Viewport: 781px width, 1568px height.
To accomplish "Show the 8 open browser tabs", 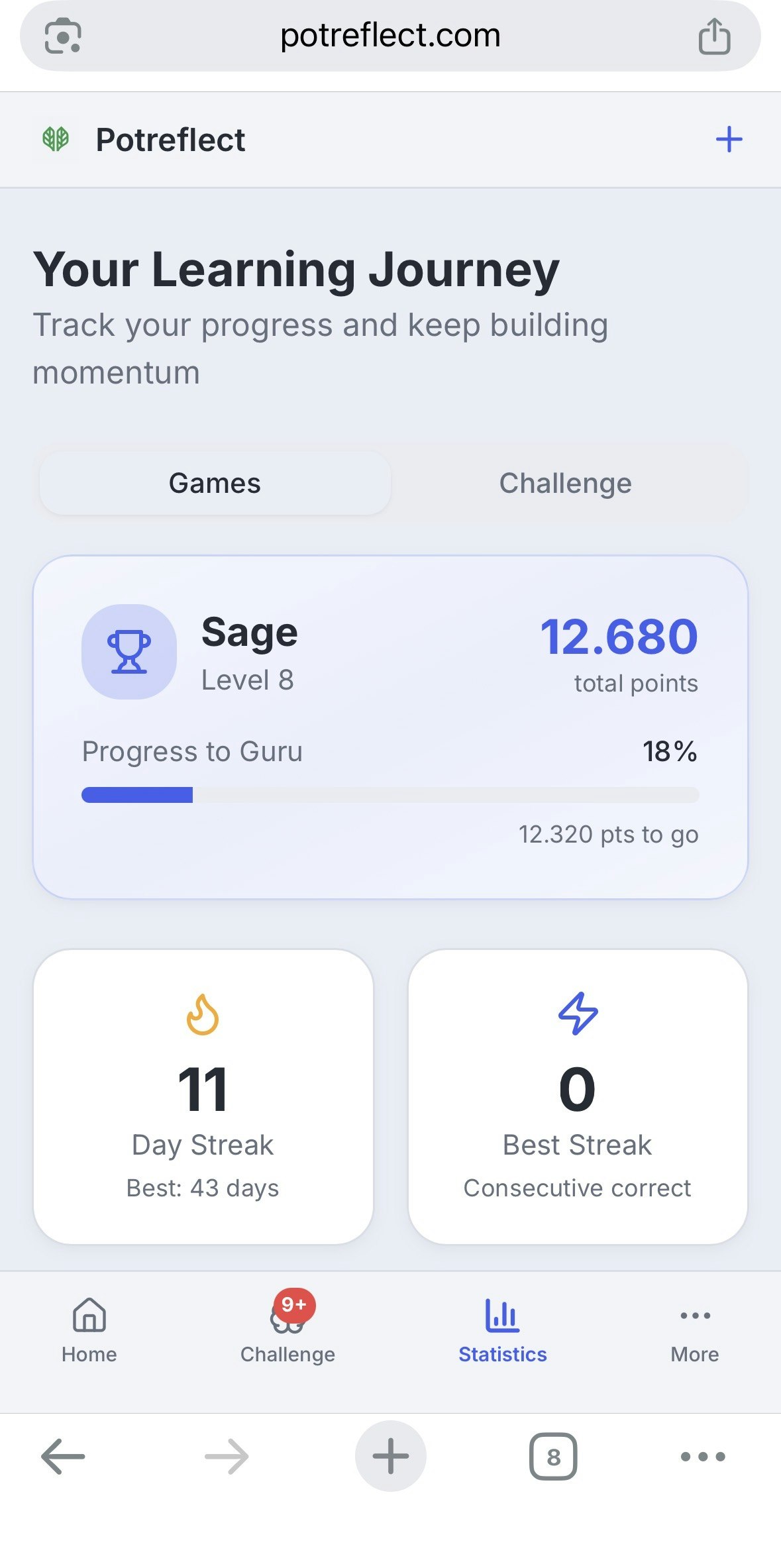I will pyautogui.click(x=553, y=1456).
